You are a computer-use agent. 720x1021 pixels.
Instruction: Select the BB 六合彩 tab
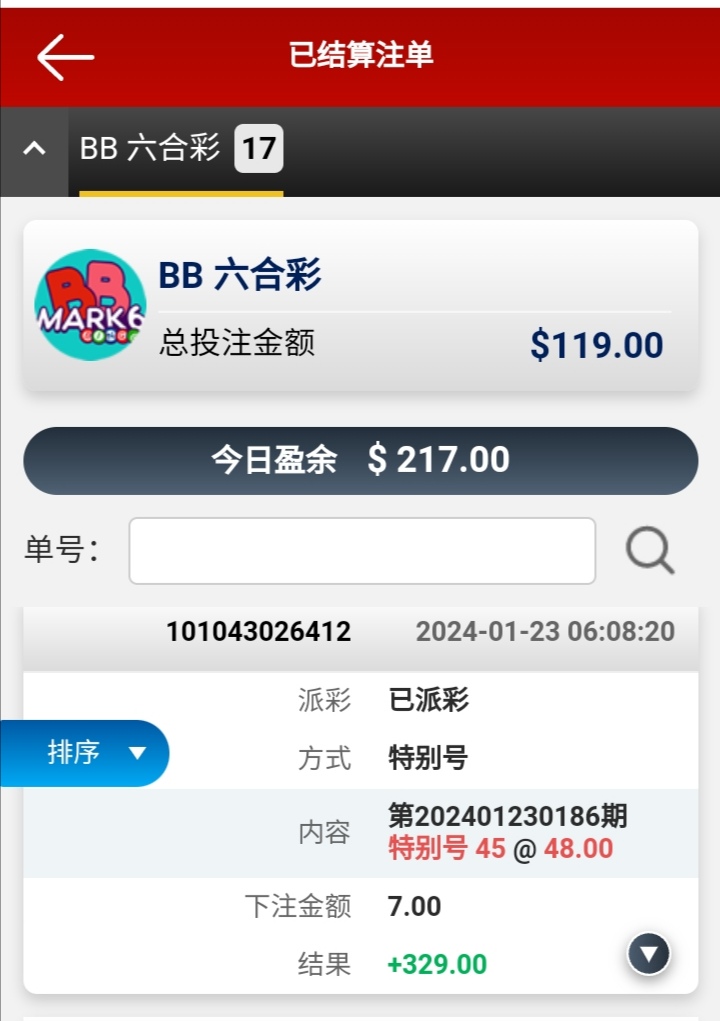point(181,150)
